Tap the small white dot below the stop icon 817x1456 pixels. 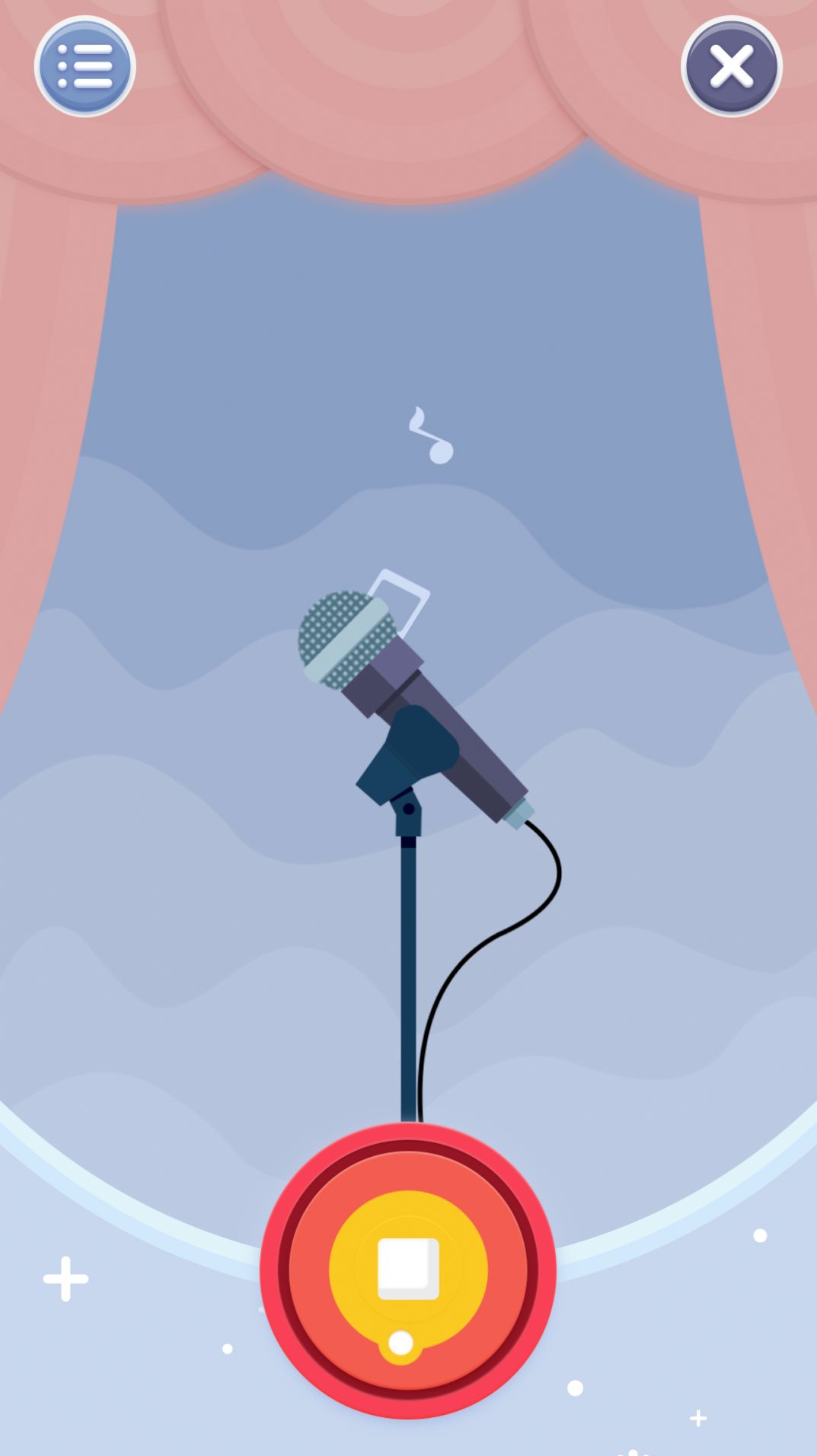coord(399,1343)
